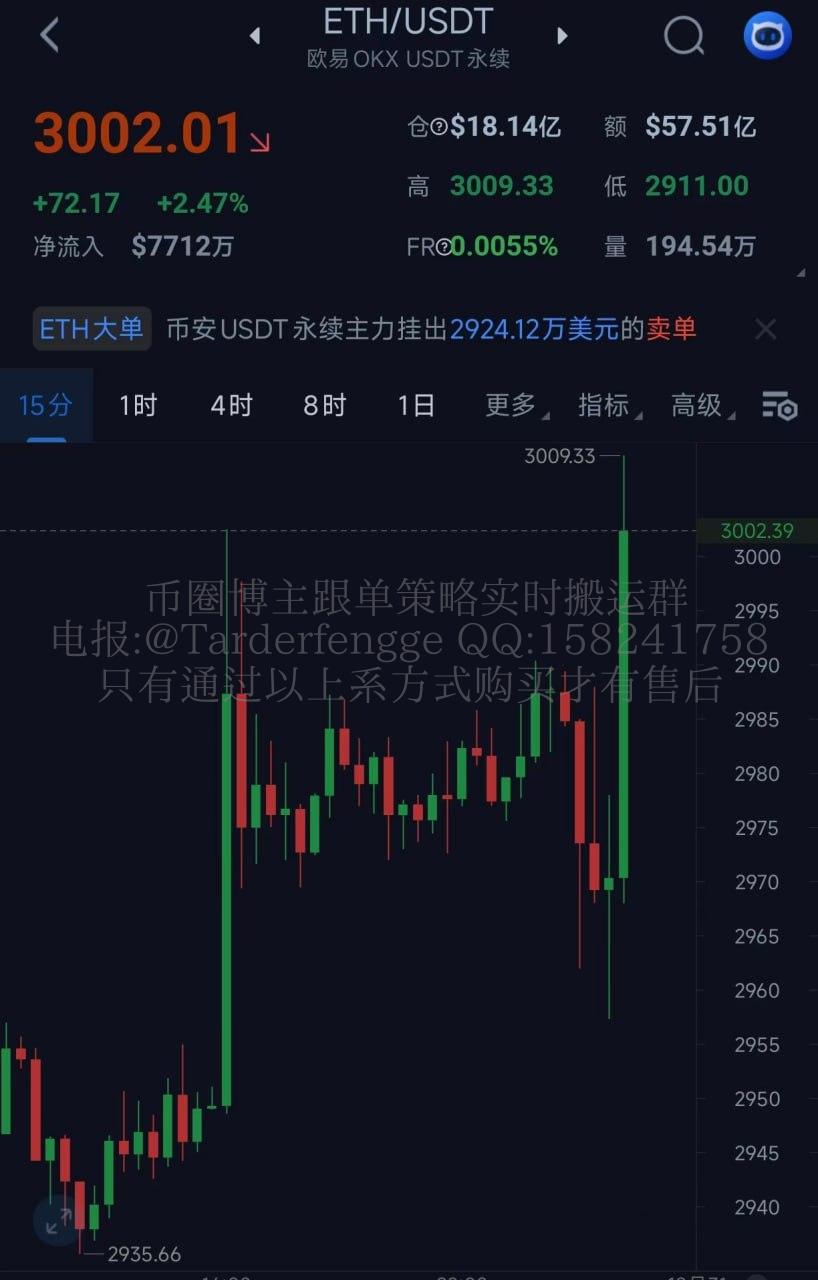The height and width of the screenshot is (1280, 818).
Task: Switch to the next trading pair
Action: [562, 36]
